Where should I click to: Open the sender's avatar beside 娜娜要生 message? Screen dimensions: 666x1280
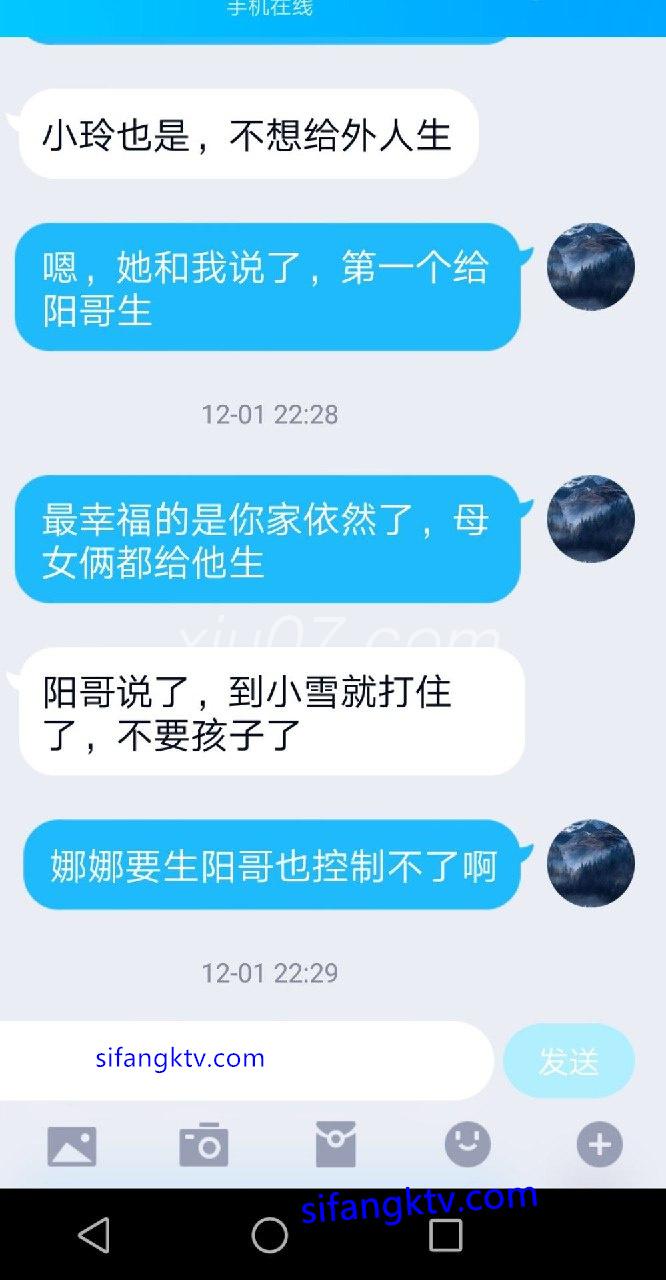pos(590,864)
